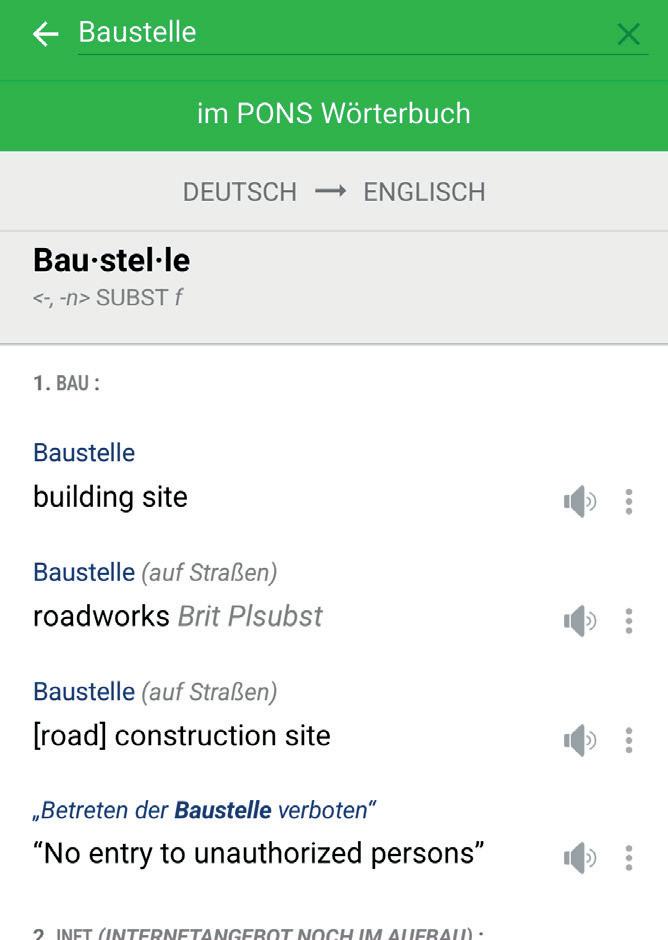
Task: Open options for No entry to unauthorized persons
Action: pyautogui.click(x=629, y=857)
